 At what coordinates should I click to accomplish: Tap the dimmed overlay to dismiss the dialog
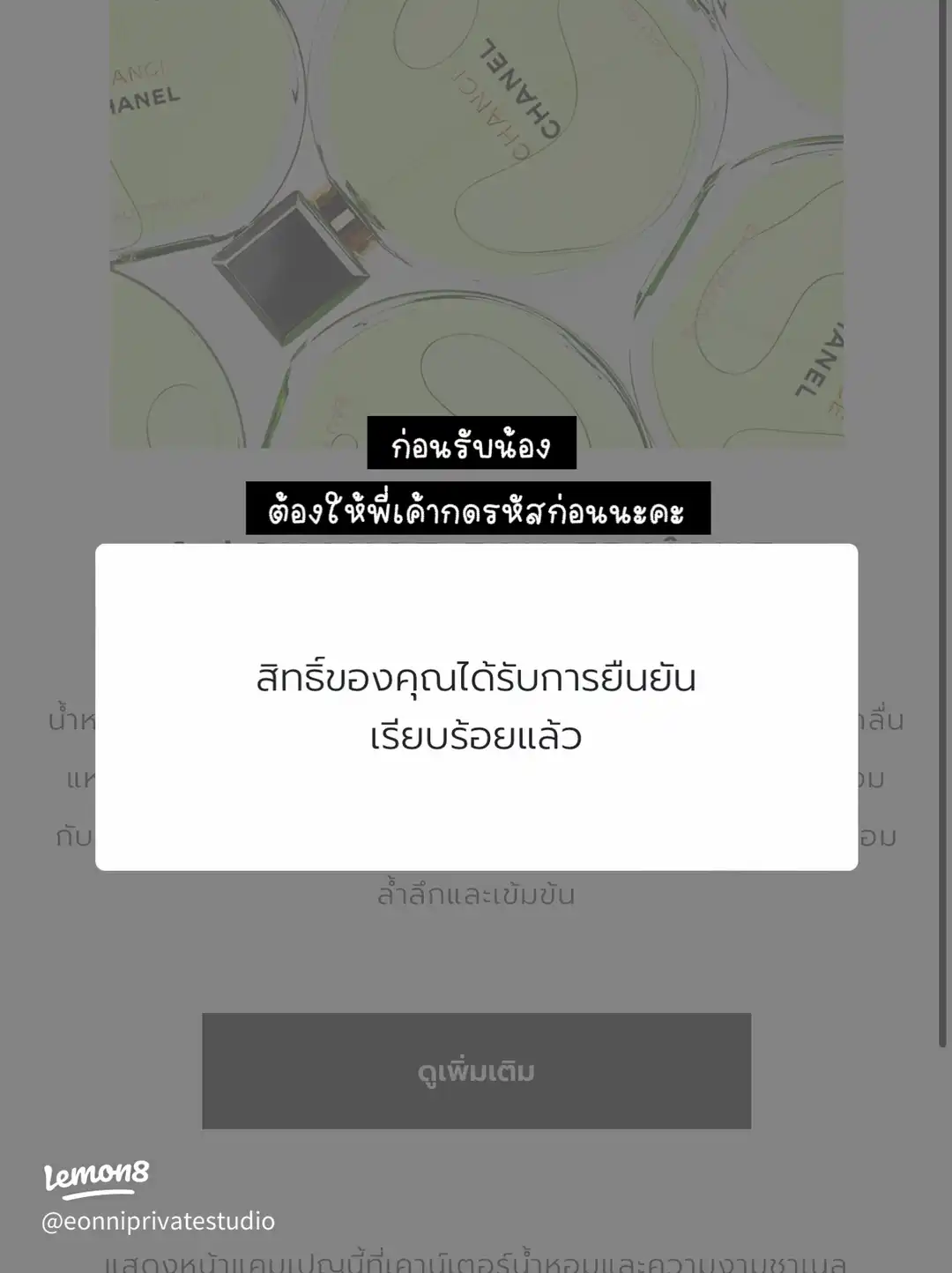(476, 970)
